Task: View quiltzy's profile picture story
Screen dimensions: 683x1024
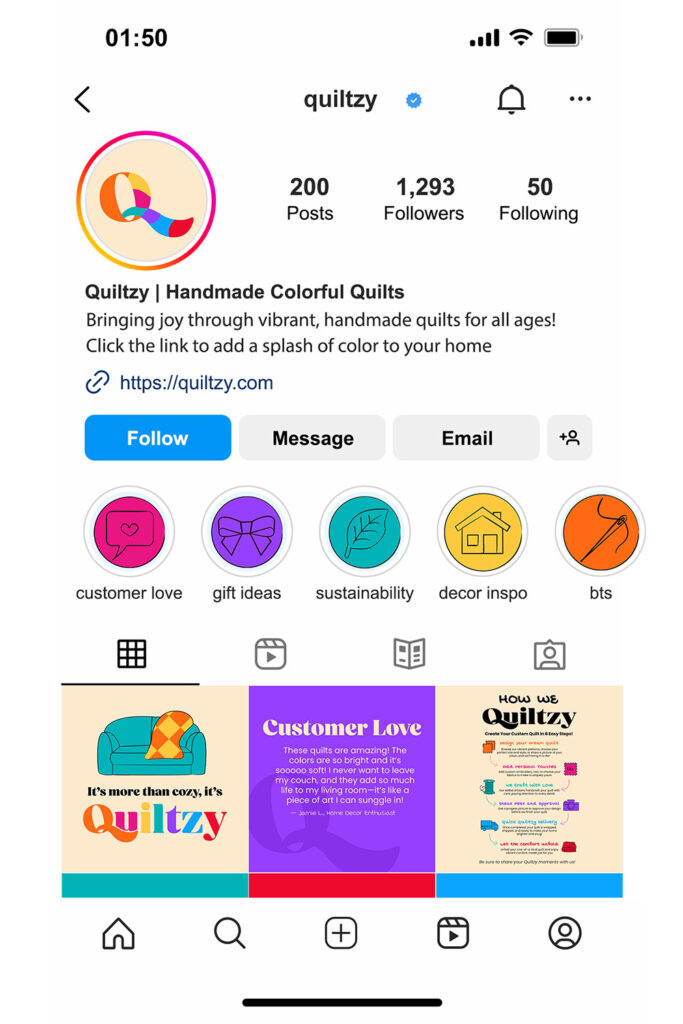Action: click(x=146, y=201)
